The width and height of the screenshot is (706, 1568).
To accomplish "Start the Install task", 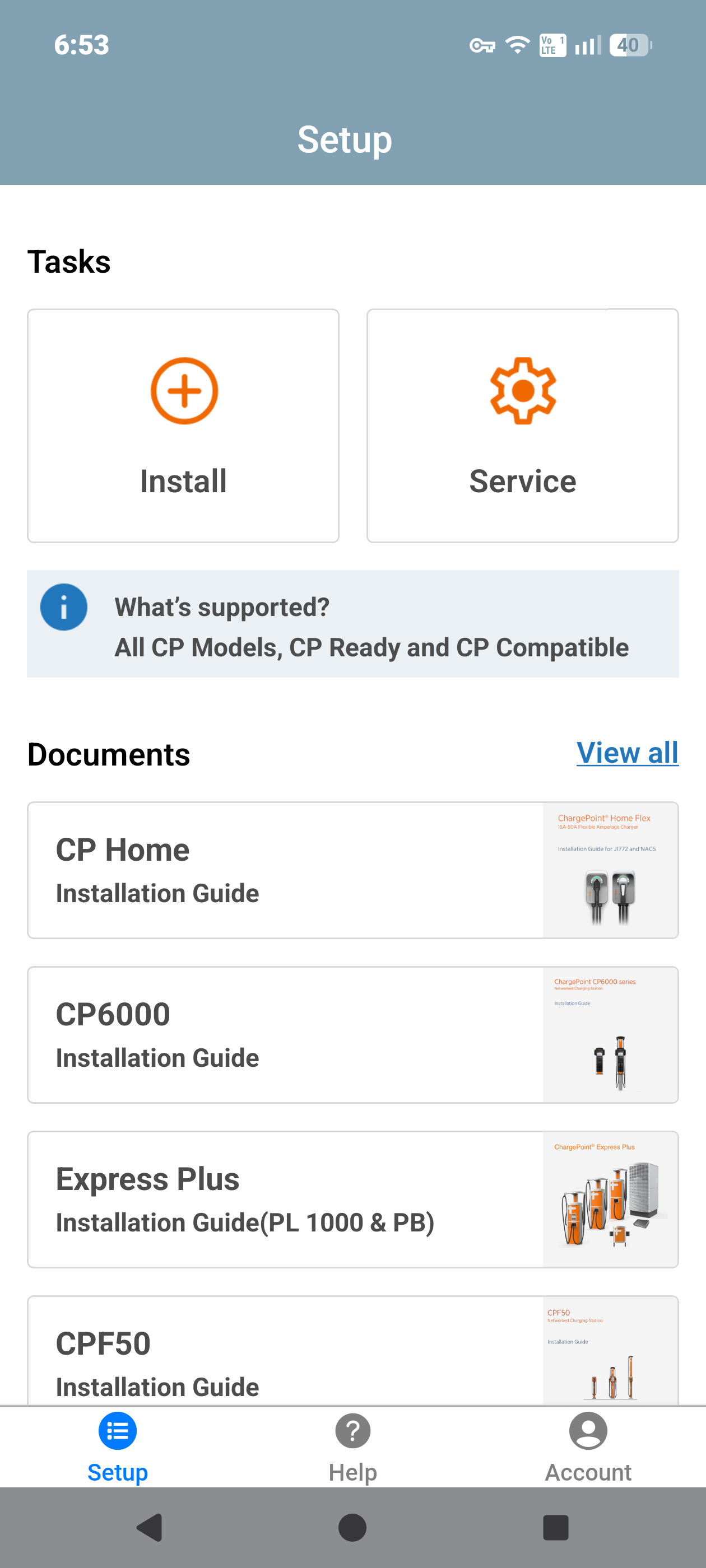I will (183, 426).
